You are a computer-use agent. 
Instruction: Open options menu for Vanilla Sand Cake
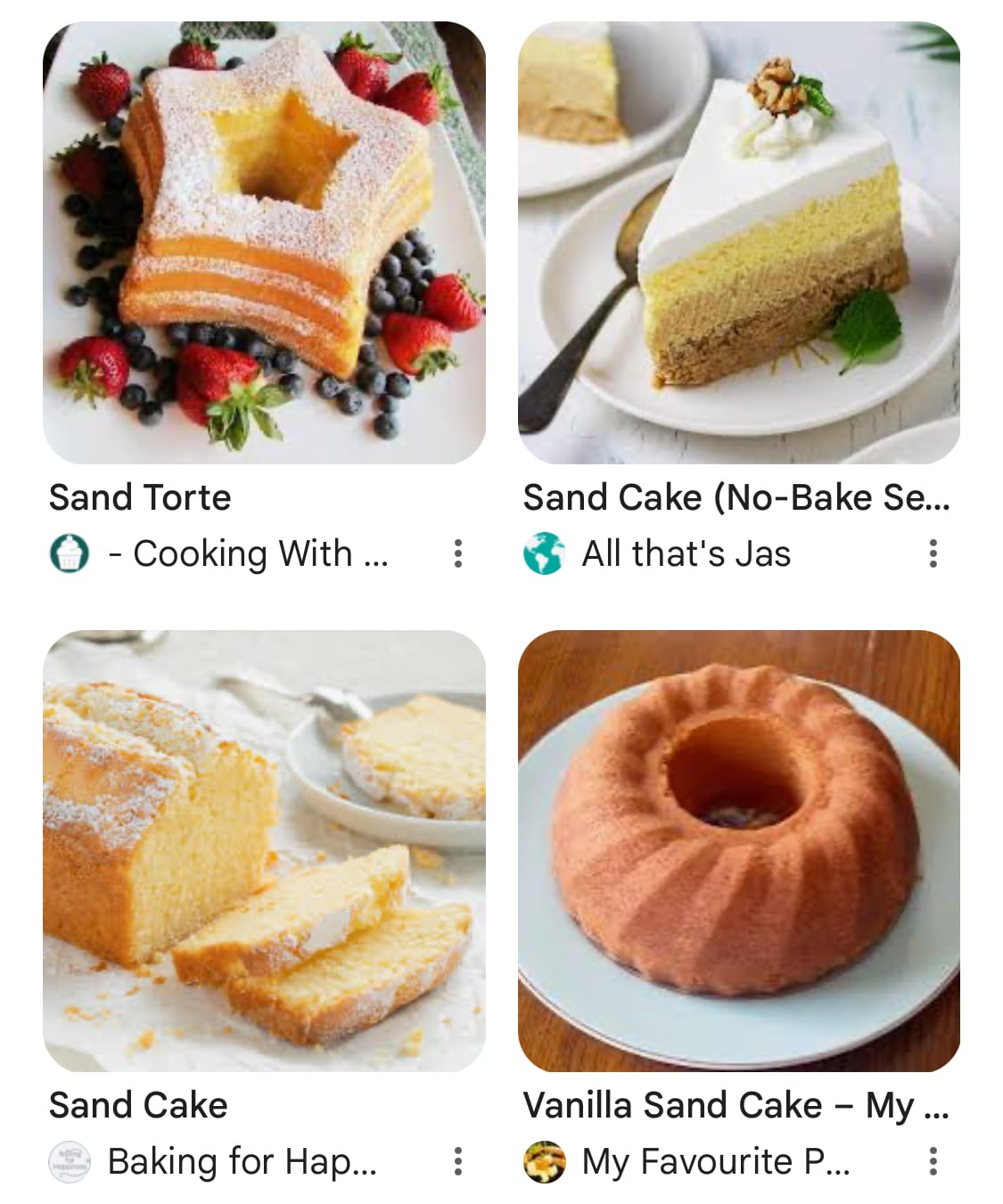click(933, 1161)
